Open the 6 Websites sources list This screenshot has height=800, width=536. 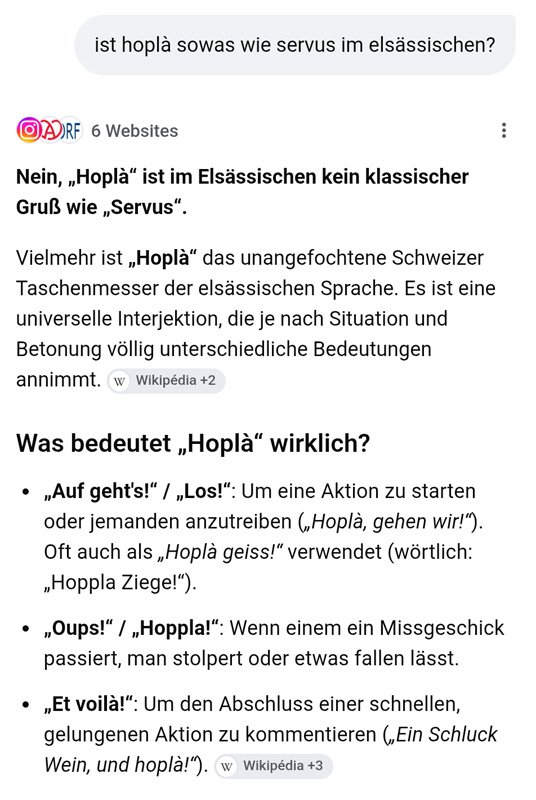click(x=97, y=131)
